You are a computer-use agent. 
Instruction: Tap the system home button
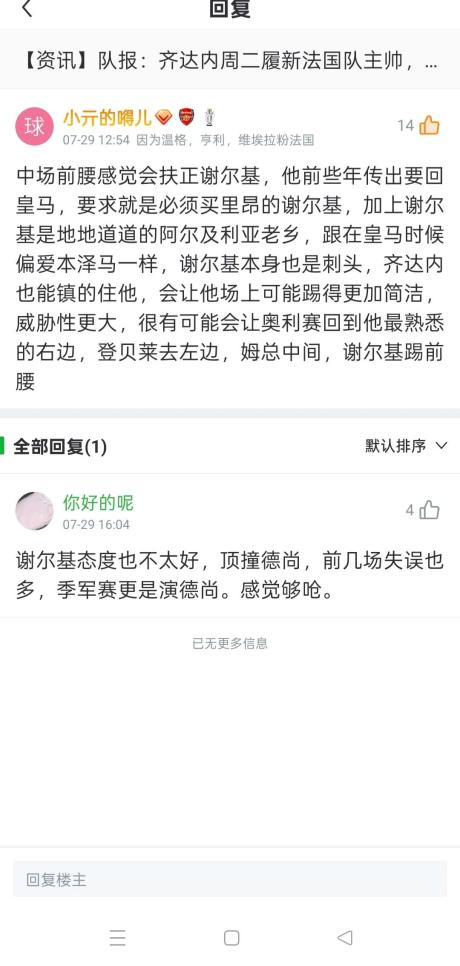231,938
